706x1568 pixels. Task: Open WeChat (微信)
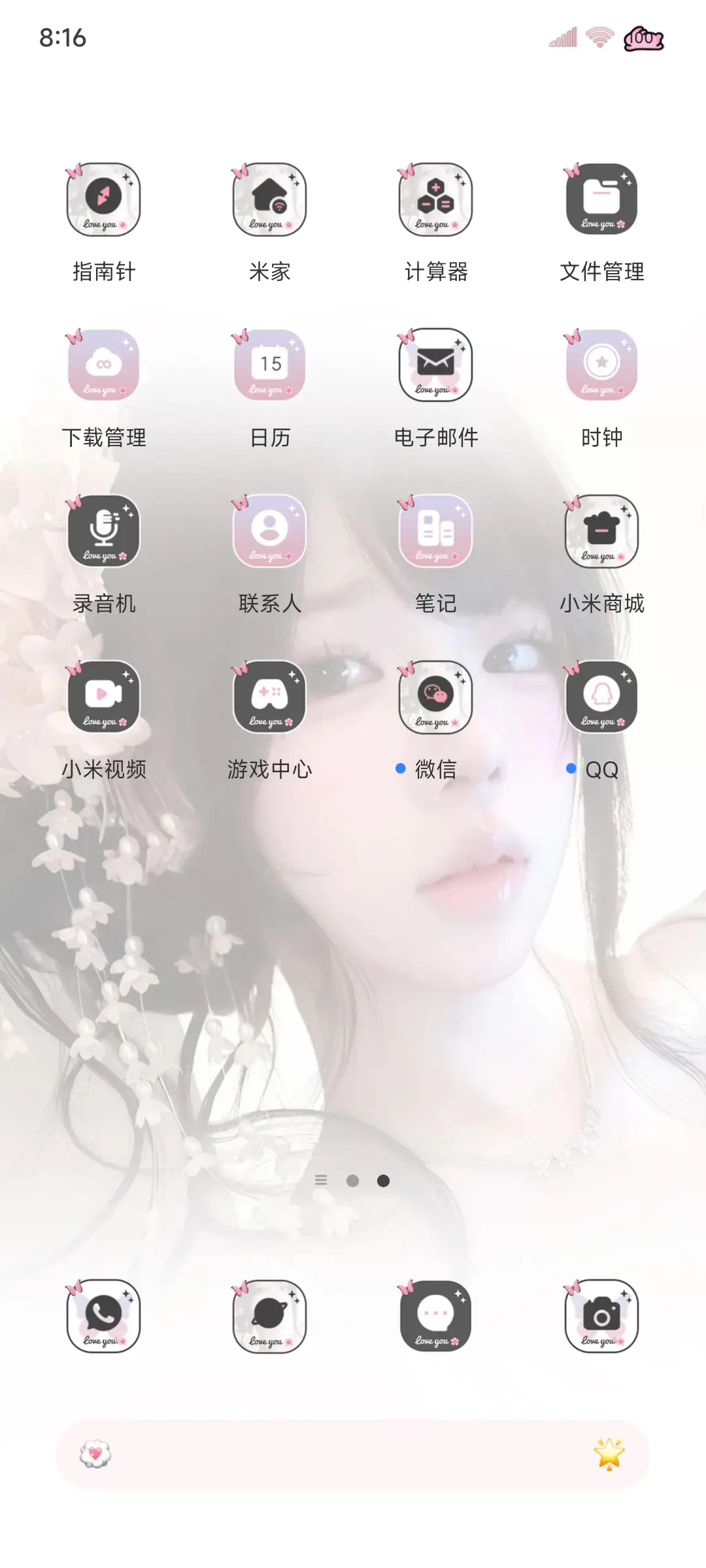(x=435, y=696)
